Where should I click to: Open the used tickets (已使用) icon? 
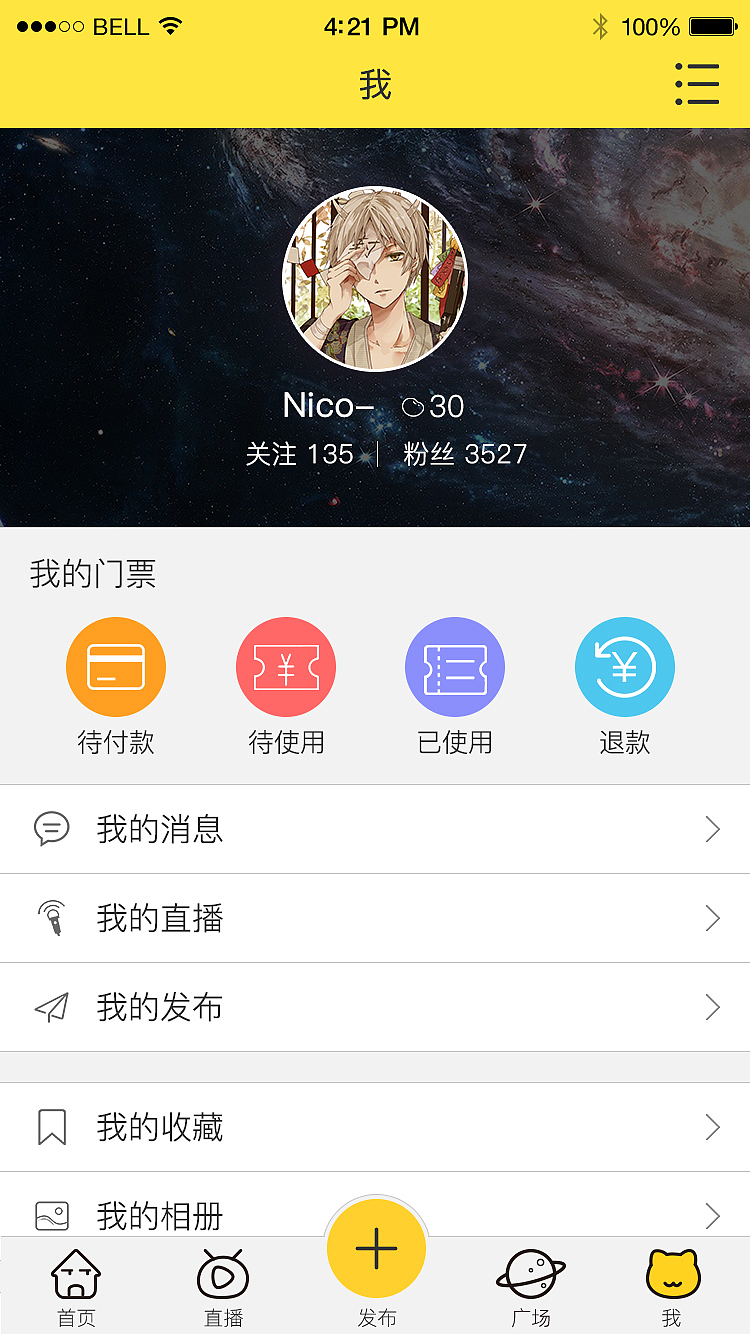tap(455, 666)
